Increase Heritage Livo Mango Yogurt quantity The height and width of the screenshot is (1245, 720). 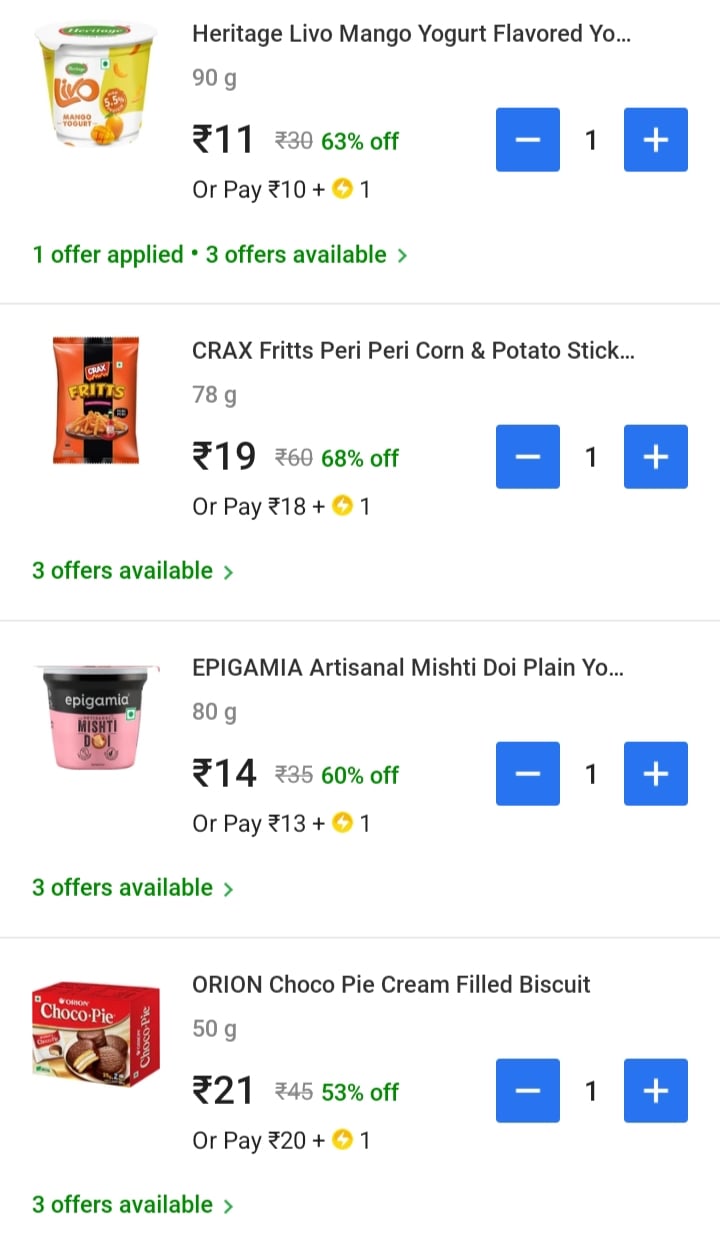(655, 140)
